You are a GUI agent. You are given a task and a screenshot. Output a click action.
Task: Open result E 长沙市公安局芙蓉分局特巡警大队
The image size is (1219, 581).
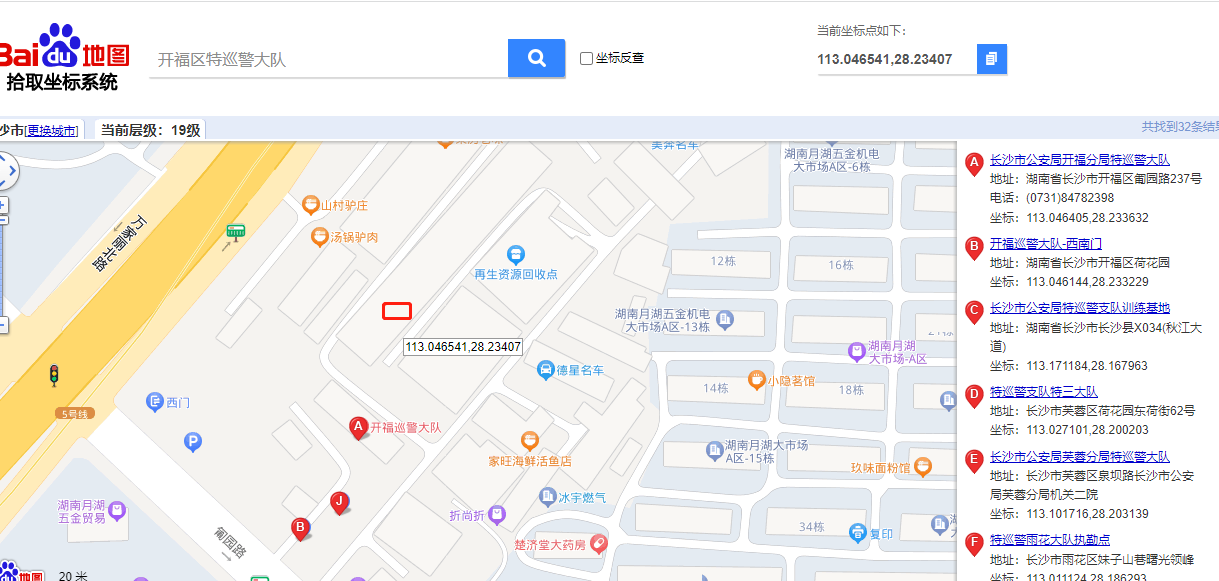[1079, 457]
